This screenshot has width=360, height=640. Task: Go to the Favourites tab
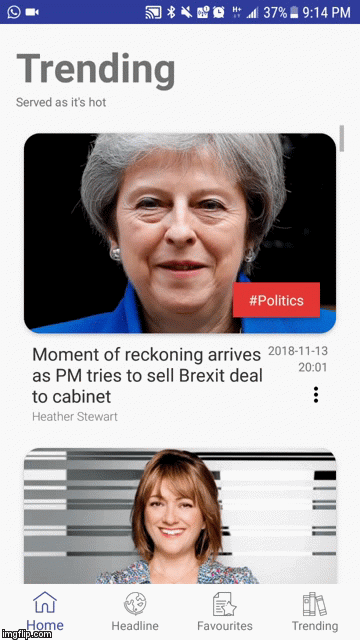coord(225,611)
